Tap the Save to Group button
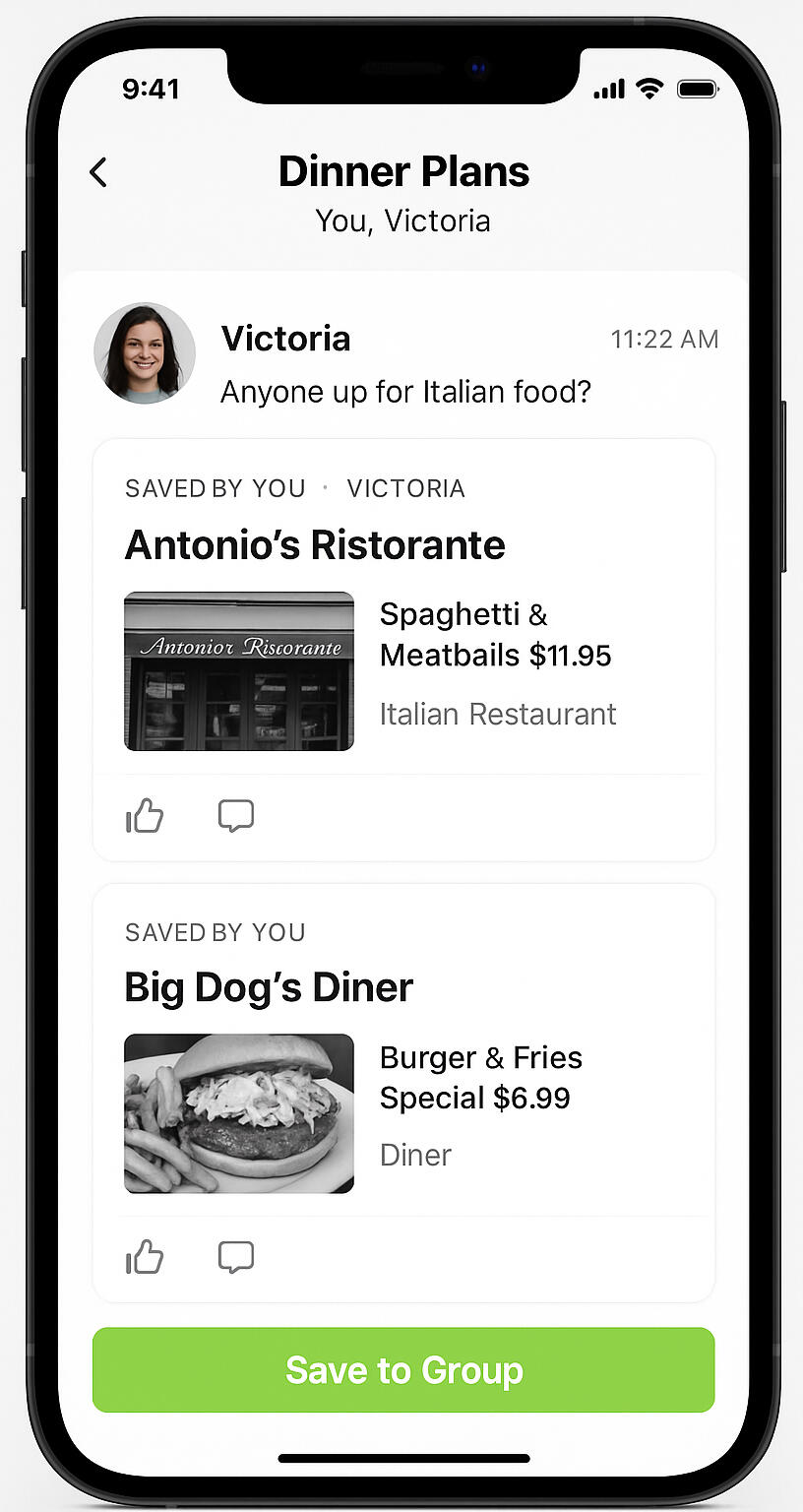This screenshot has height=1512, width=803. click(x=403, y=1369)
